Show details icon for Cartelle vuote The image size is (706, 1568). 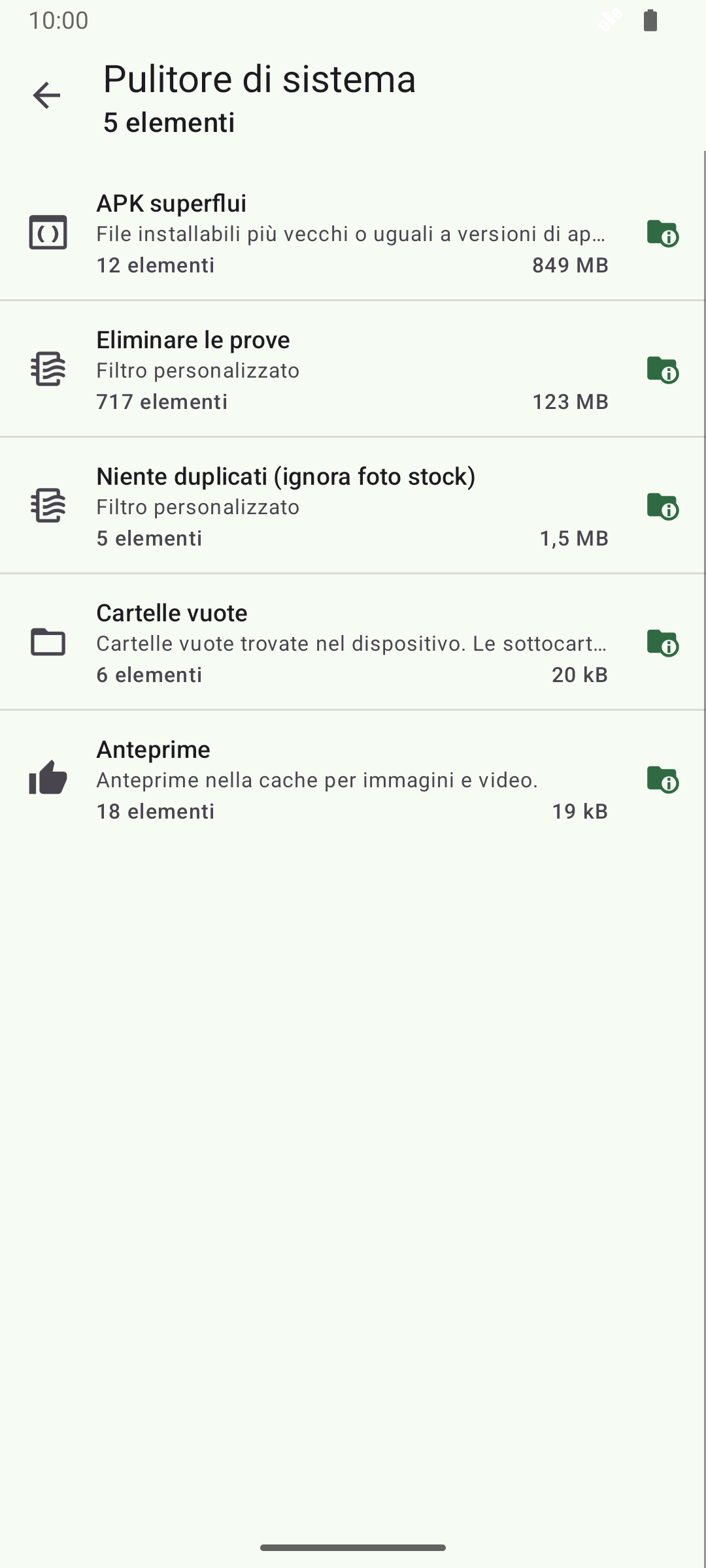pyautogui.click(x=662, y=643)
